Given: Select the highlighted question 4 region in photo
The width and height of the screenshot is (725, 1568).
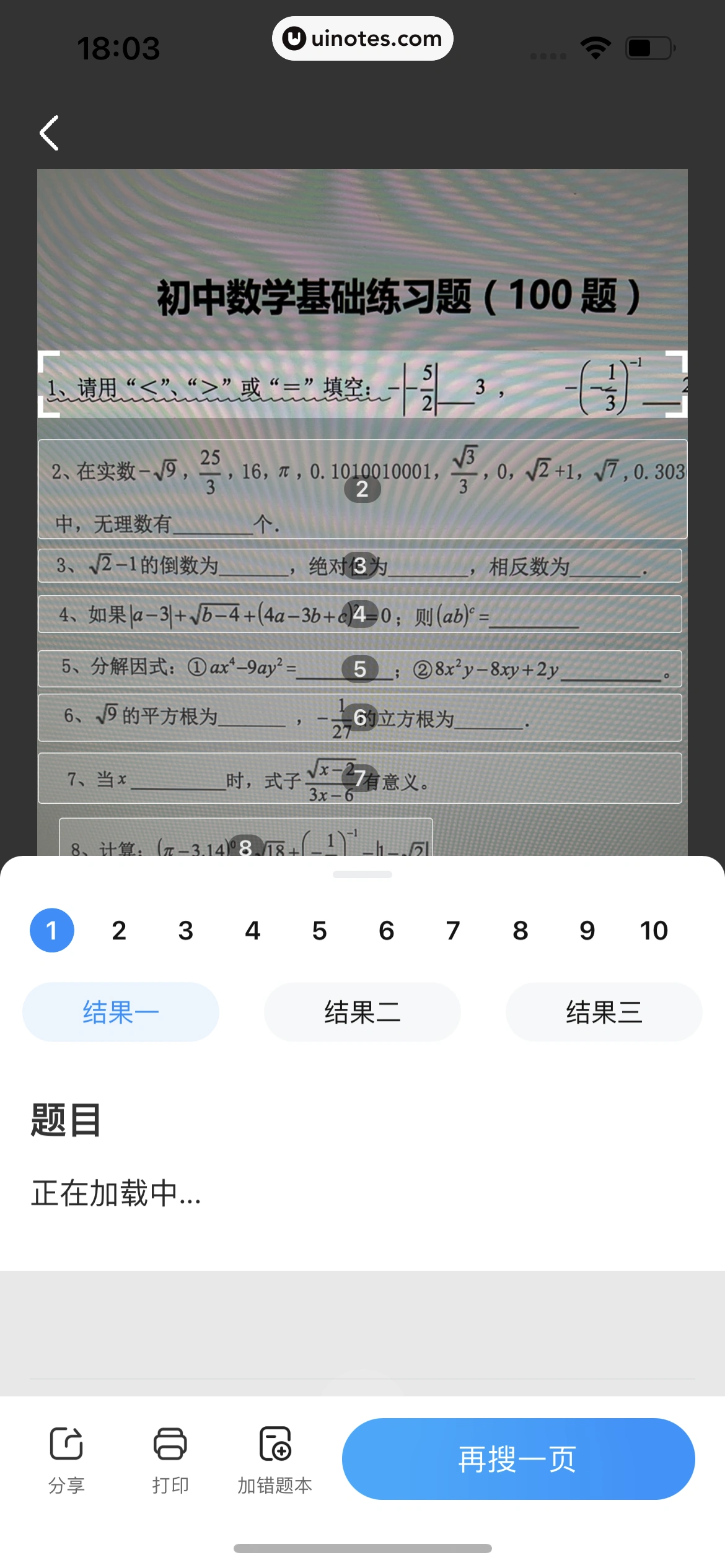Looking at the screenshot, I should click(361, 614).
